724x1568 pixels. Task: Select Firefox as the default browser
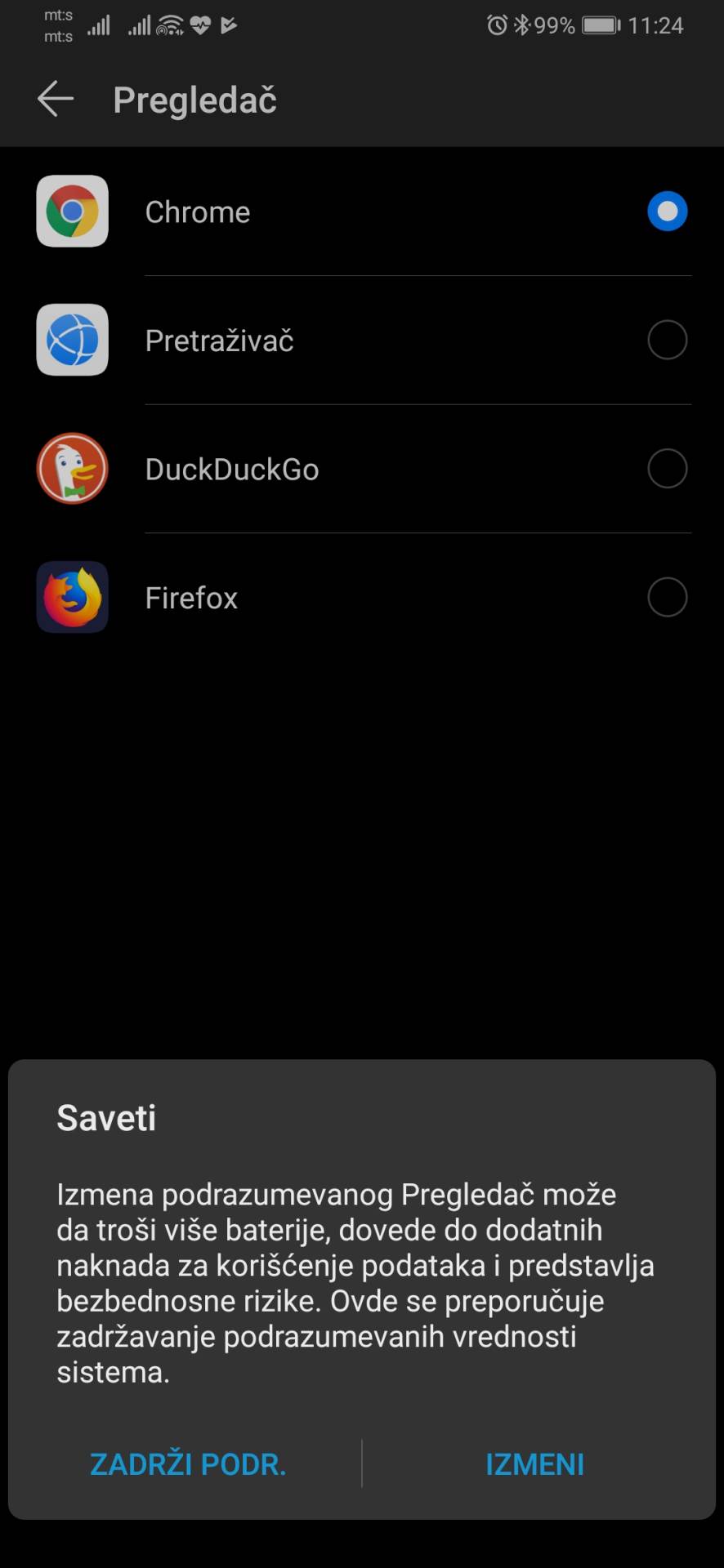[667, 598]
